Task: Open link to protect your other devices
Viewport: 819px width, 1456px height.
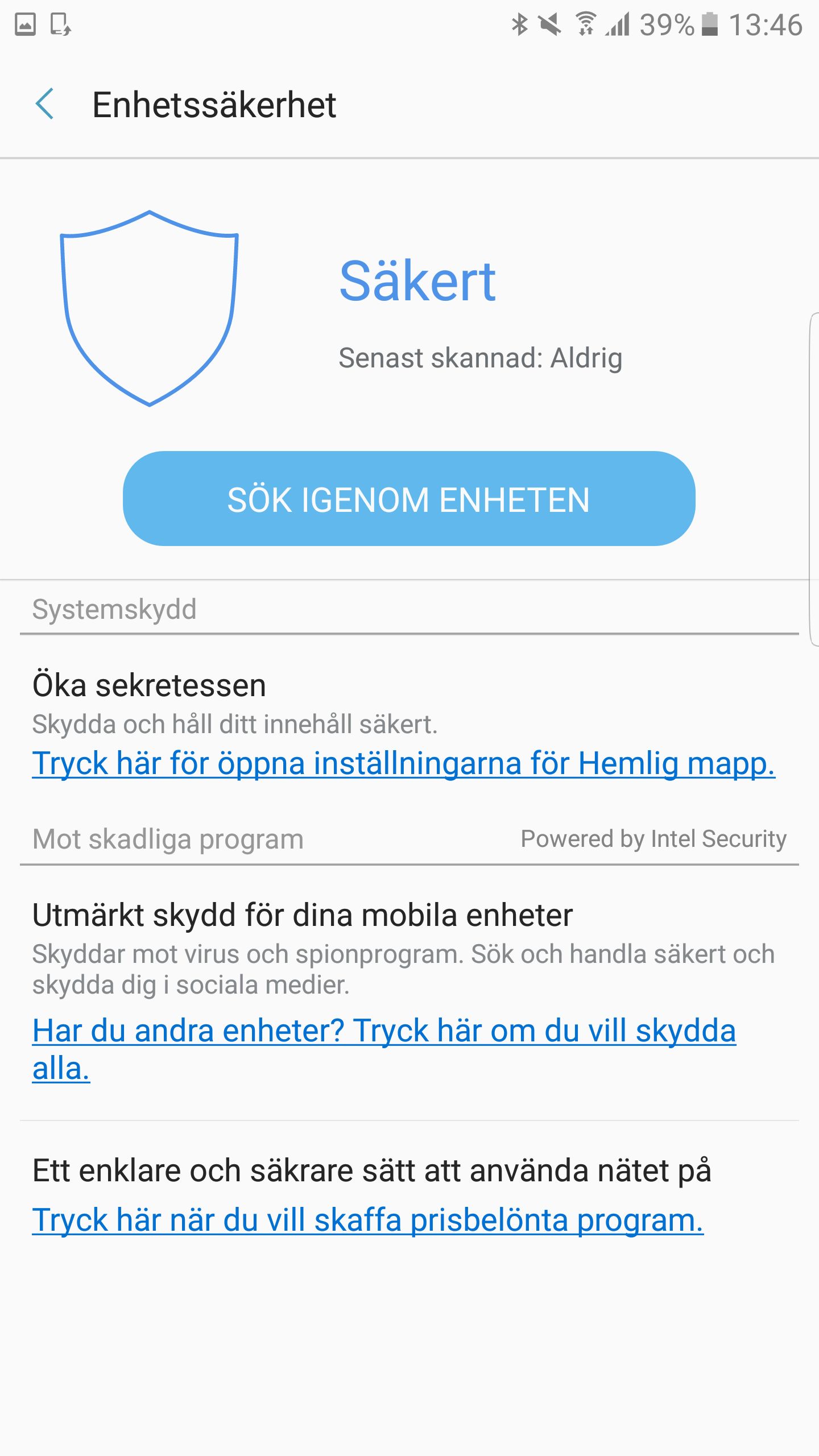Action: [x=384, y=1049]
